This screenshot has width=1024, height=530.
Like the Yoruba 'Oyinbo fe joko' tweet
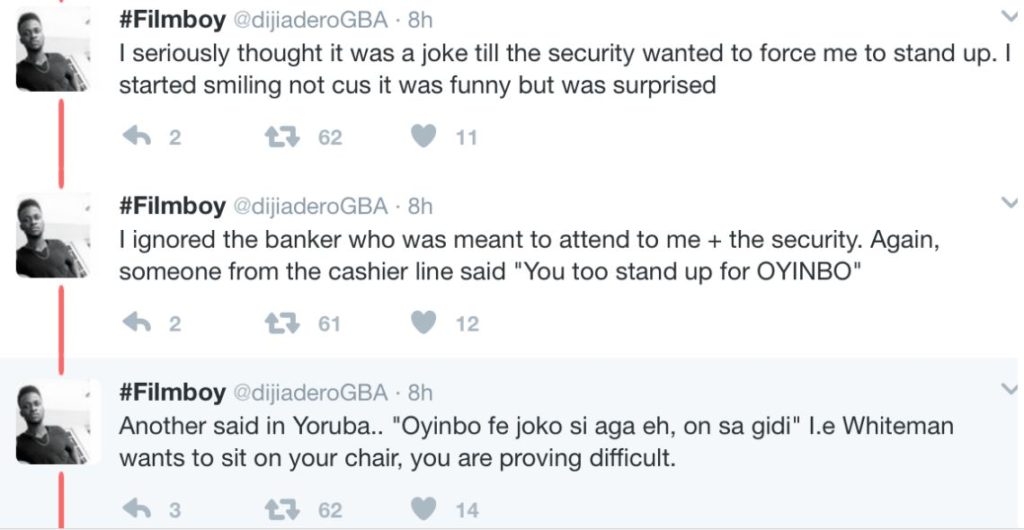(424, 509)
